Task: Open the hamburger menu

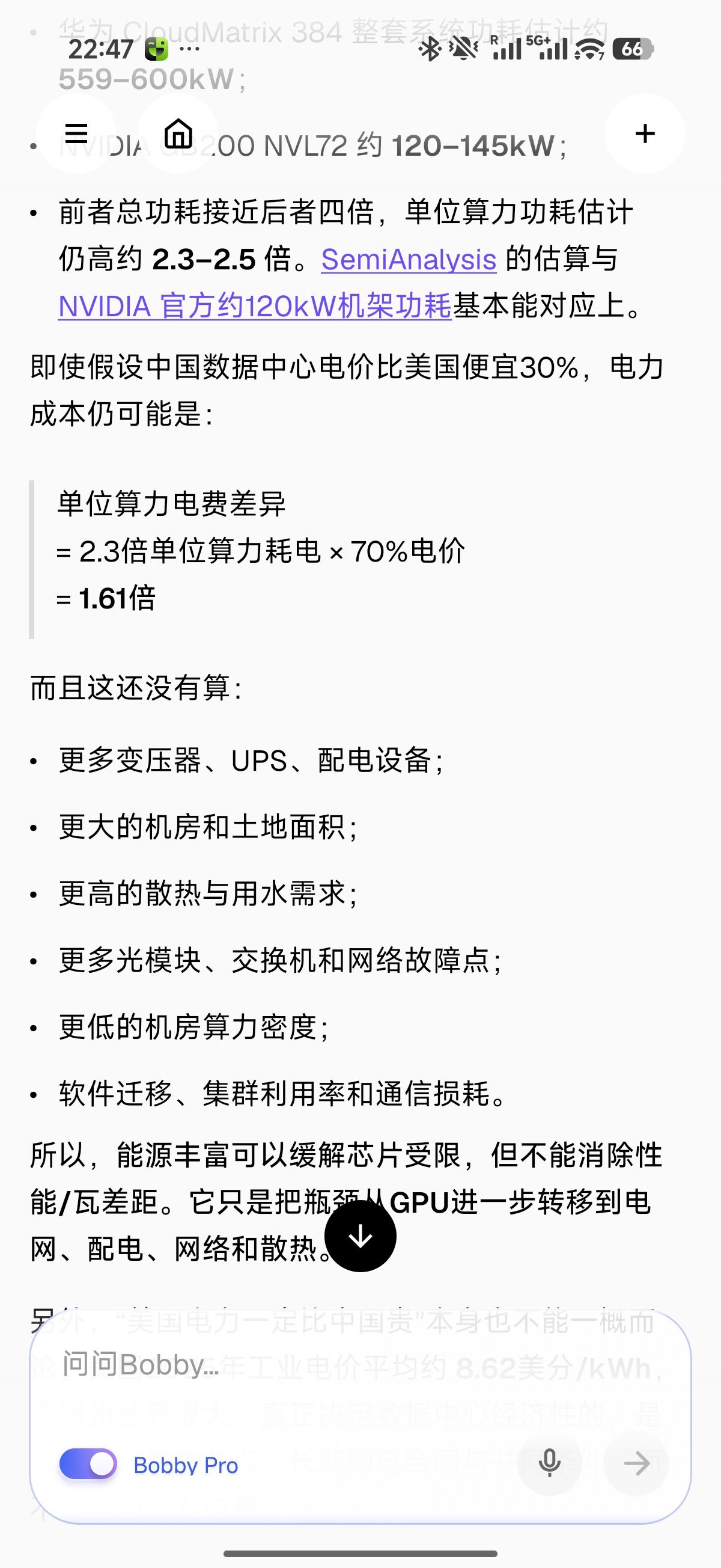Action: pyautogui.click(x=76, y=133)
